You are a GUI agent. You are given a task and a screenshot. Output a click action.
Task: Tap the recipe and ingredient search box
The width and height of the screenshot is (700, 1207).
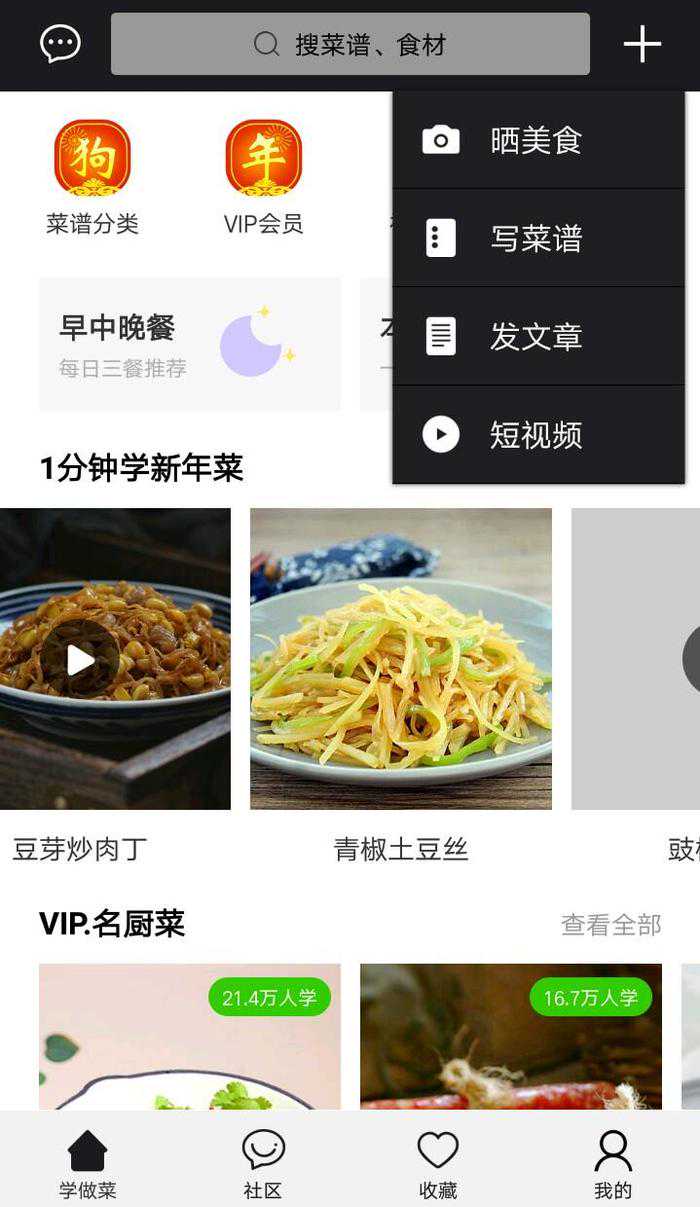pos(350,44)
